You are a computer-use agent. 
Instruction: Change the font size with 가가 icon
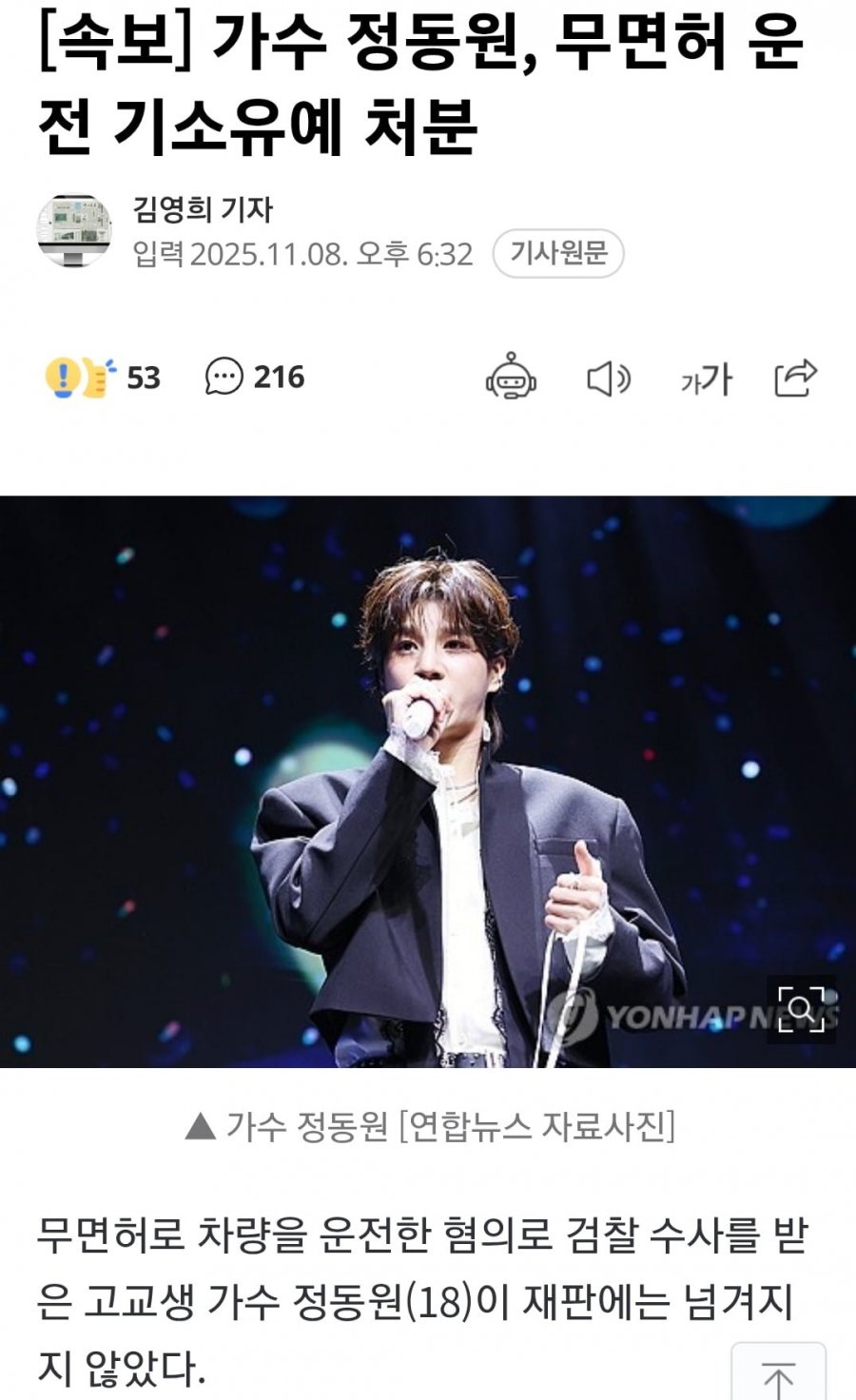coord(707,379)
